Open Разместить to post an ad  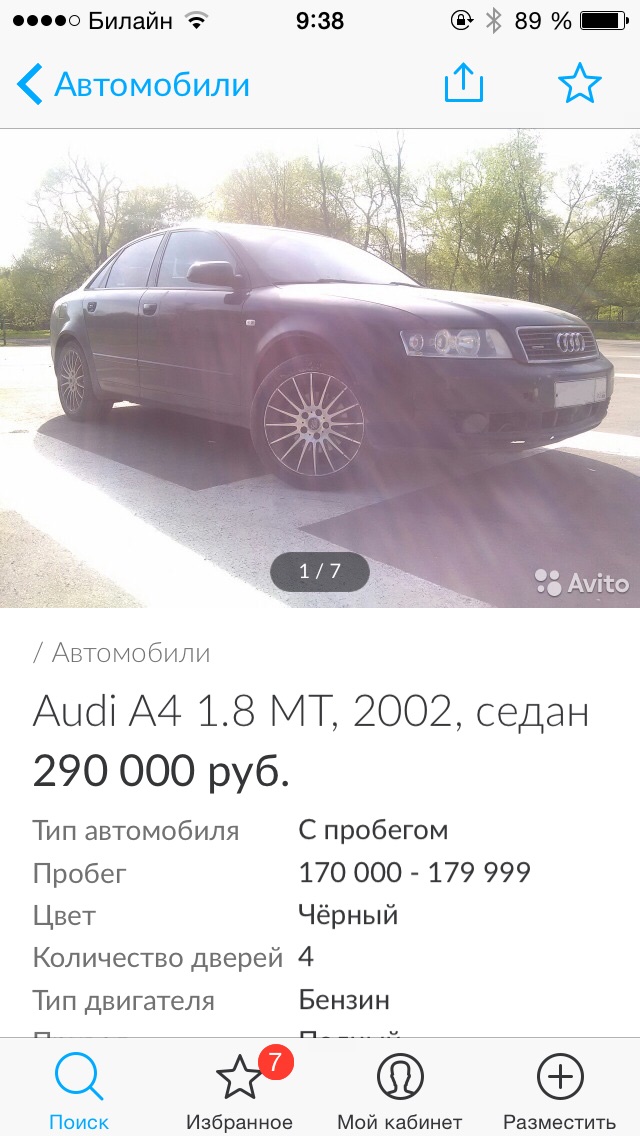pos(560,1090)
